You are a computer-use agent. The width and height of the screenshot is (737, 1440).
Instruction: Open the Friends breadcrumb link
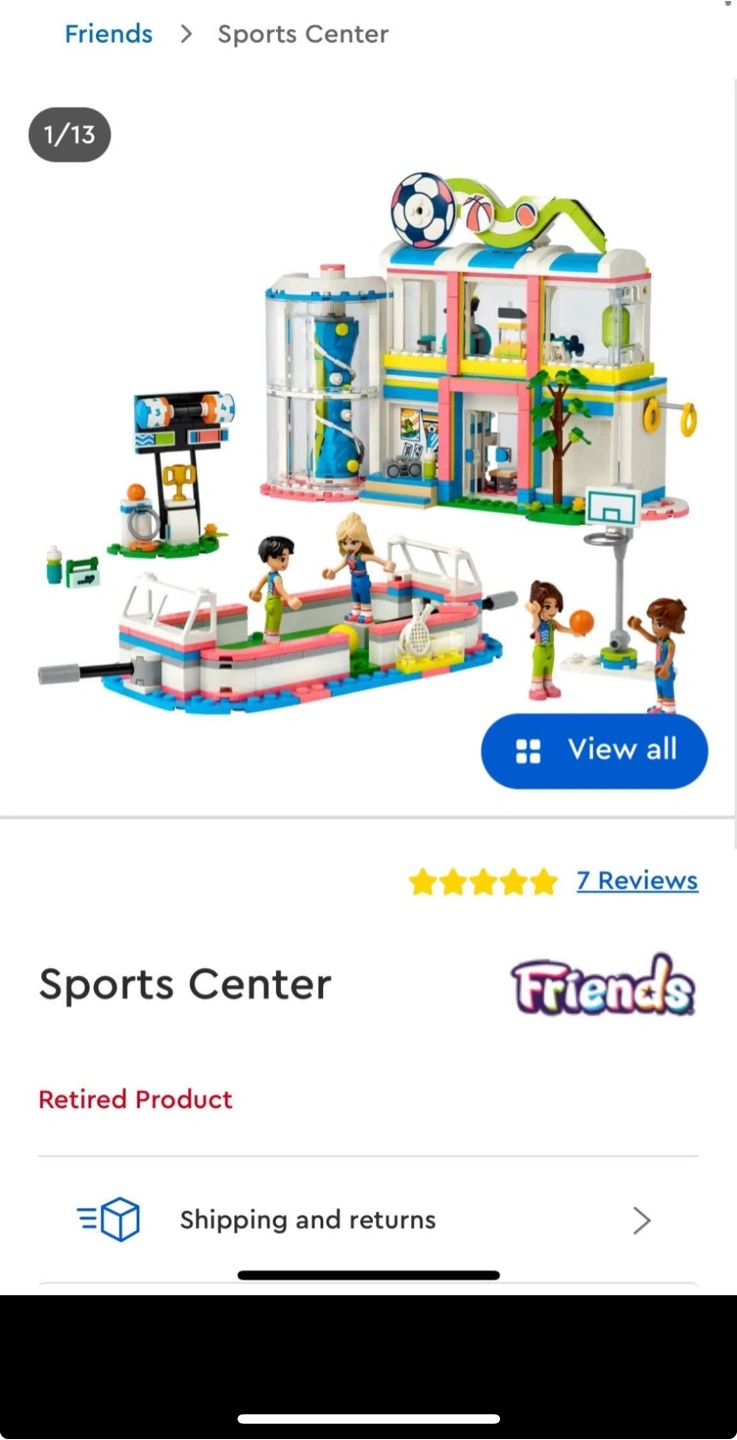pos(108,34)
